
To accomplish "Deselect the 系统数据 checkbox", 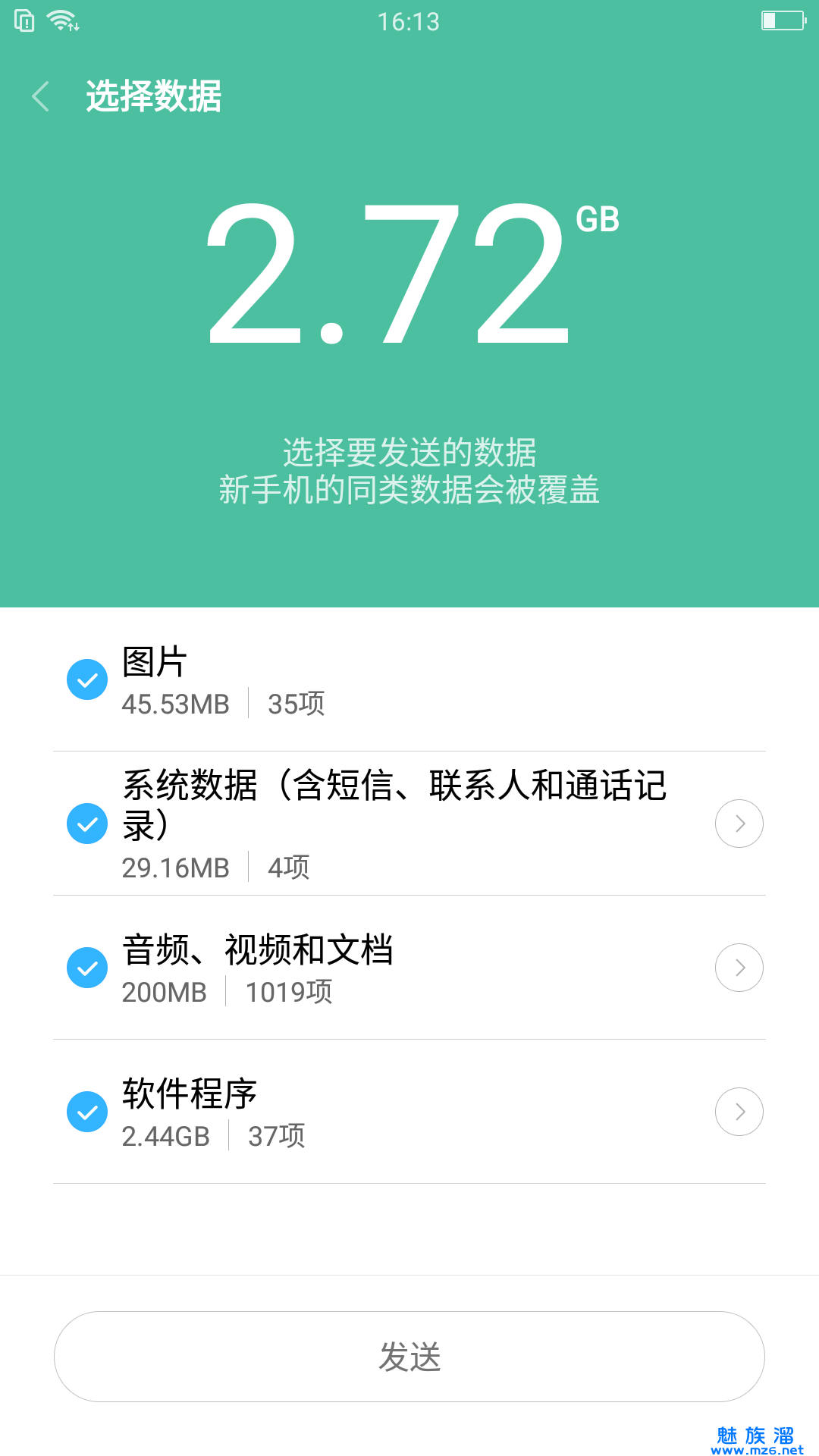I will [87, 824].
